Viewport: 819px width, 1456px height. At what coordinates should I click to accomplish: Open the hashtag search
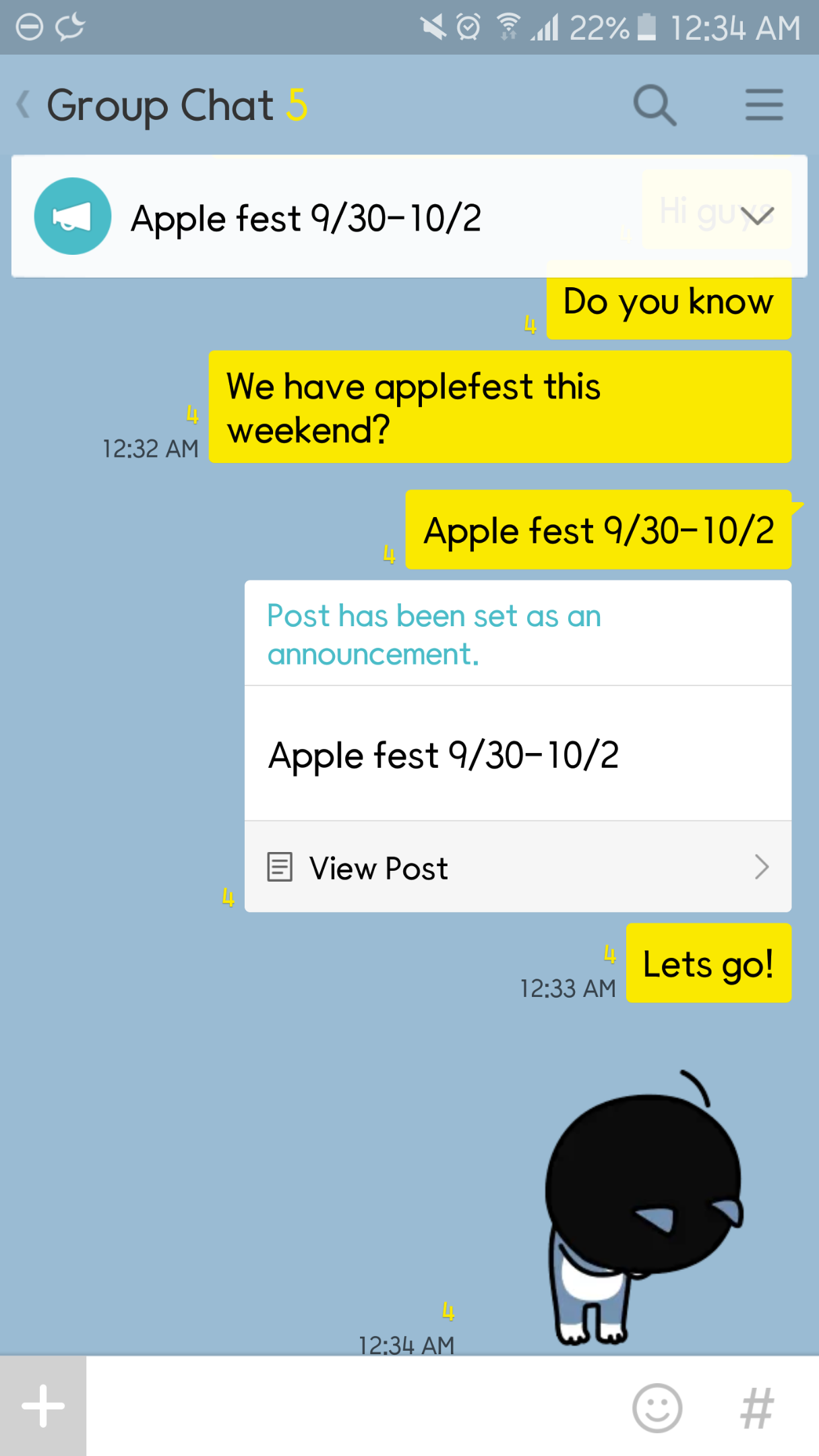[756, 1407]
